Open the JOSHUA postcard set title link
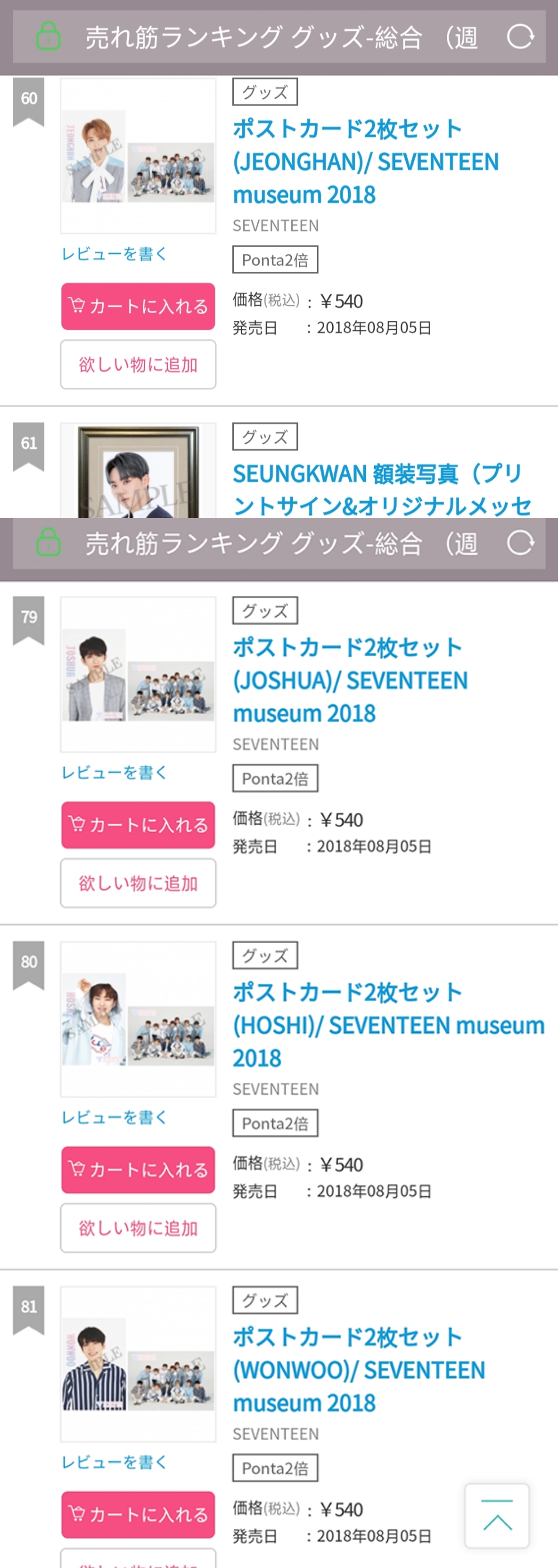558x1568 pixels. [x=350, y=681]
